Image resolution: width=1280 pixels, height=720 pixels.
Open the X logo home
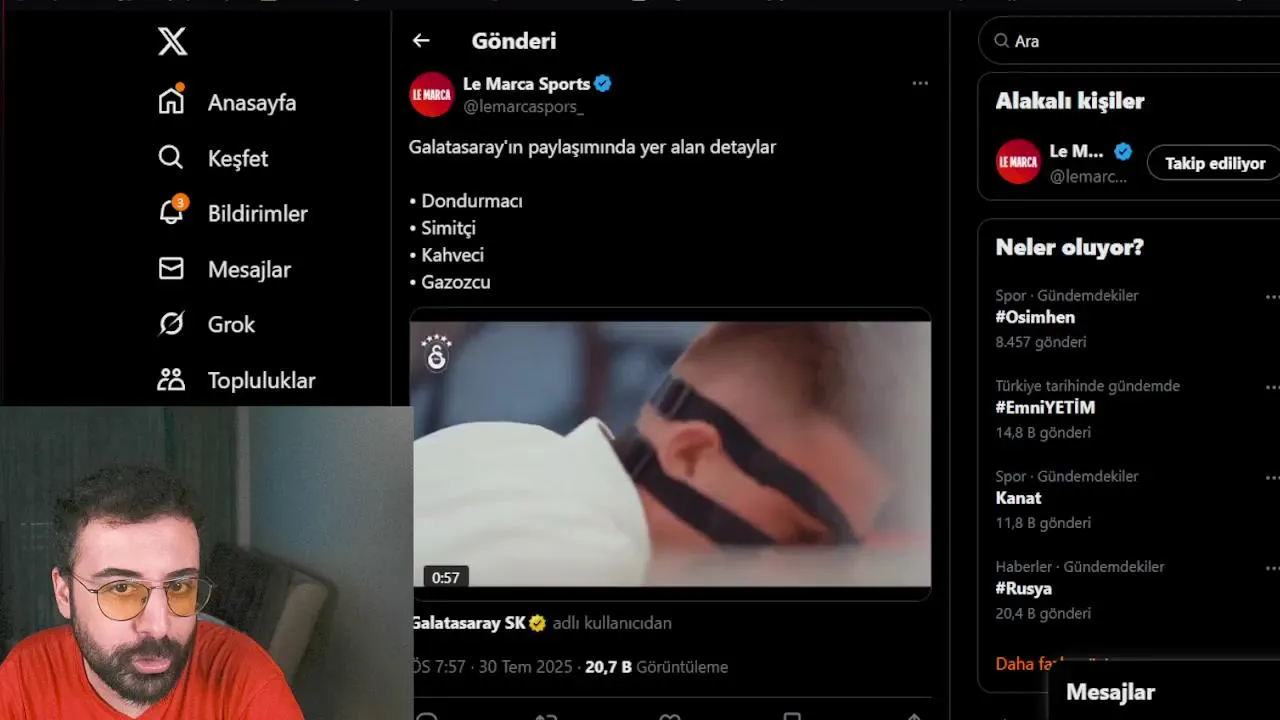(x=172, y=41)
